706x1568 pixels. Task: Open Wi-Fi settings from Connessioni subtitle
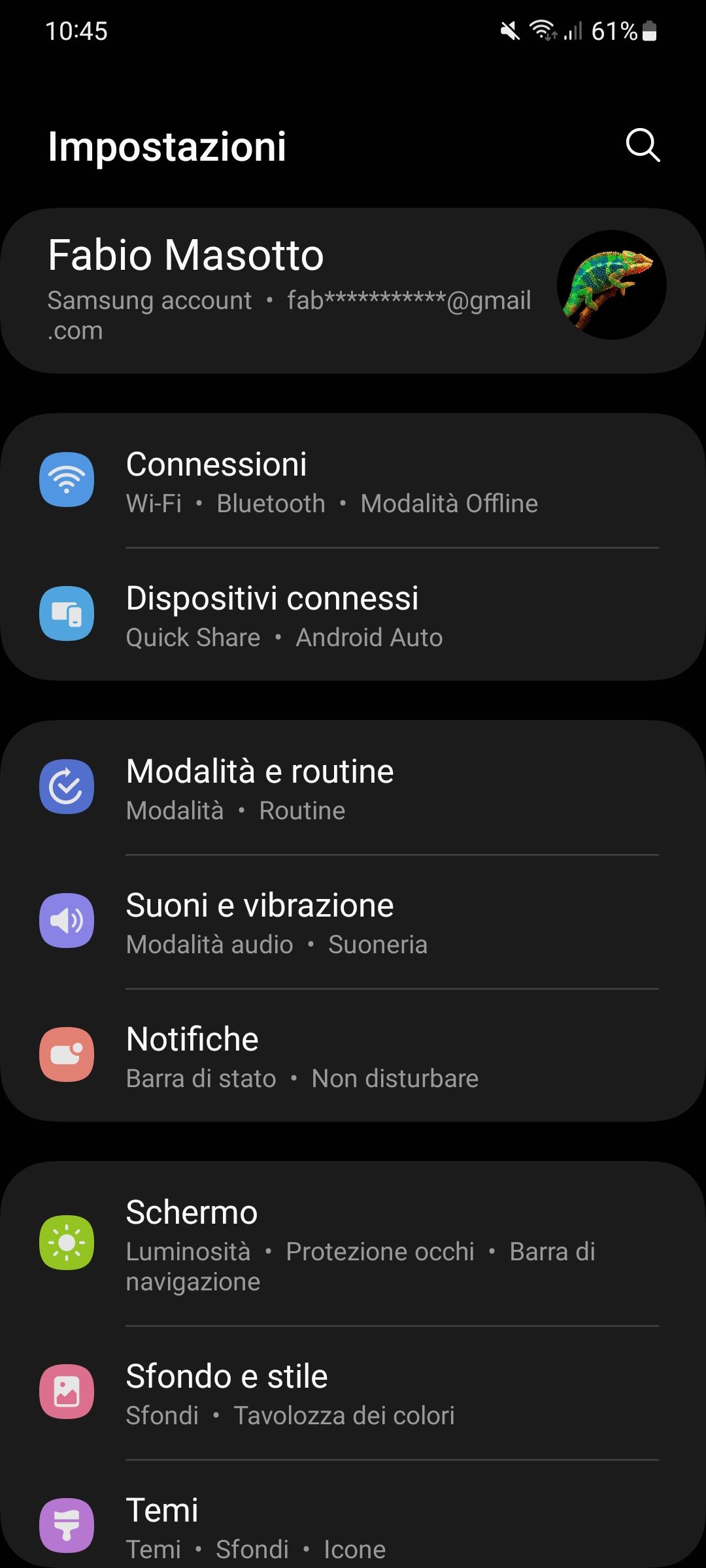(152, 503)
